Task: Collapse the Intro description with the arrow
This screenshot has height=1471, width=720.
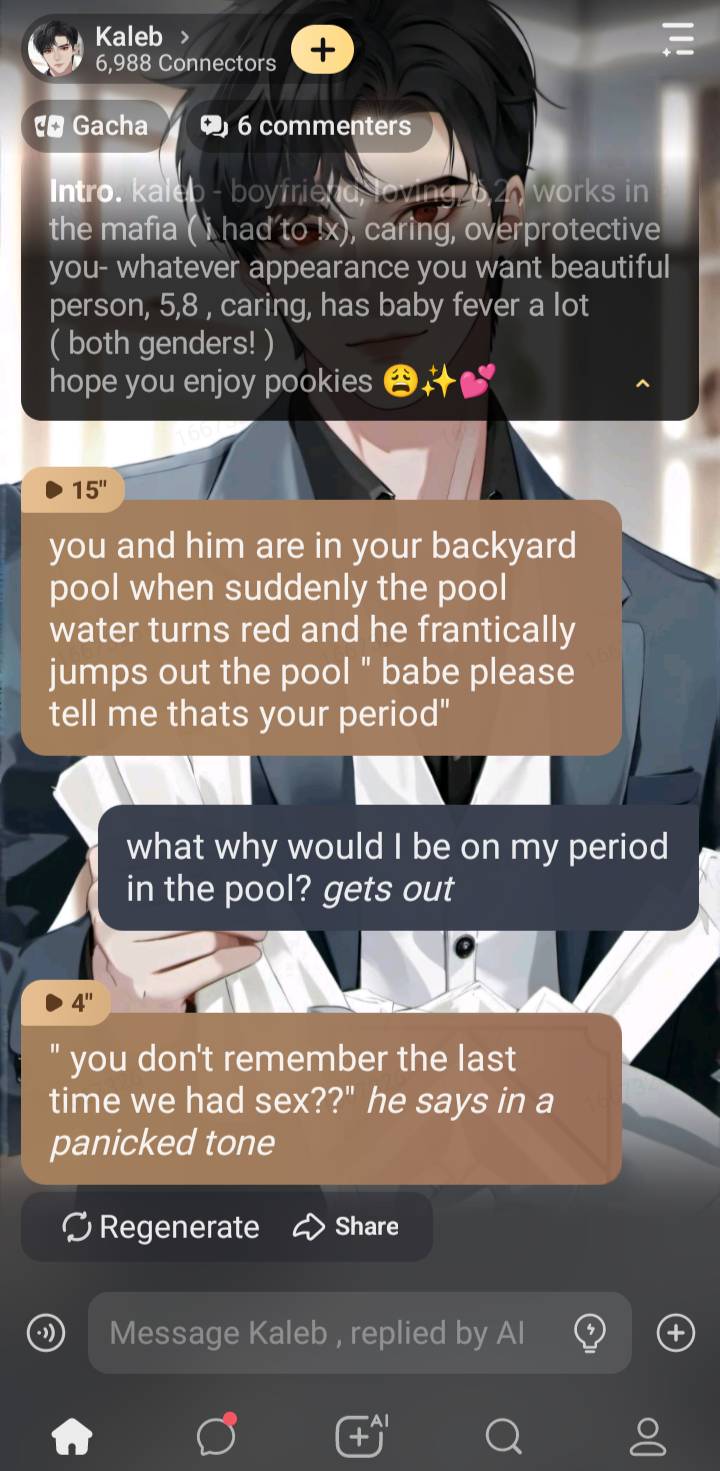Action: pos(643,383)
